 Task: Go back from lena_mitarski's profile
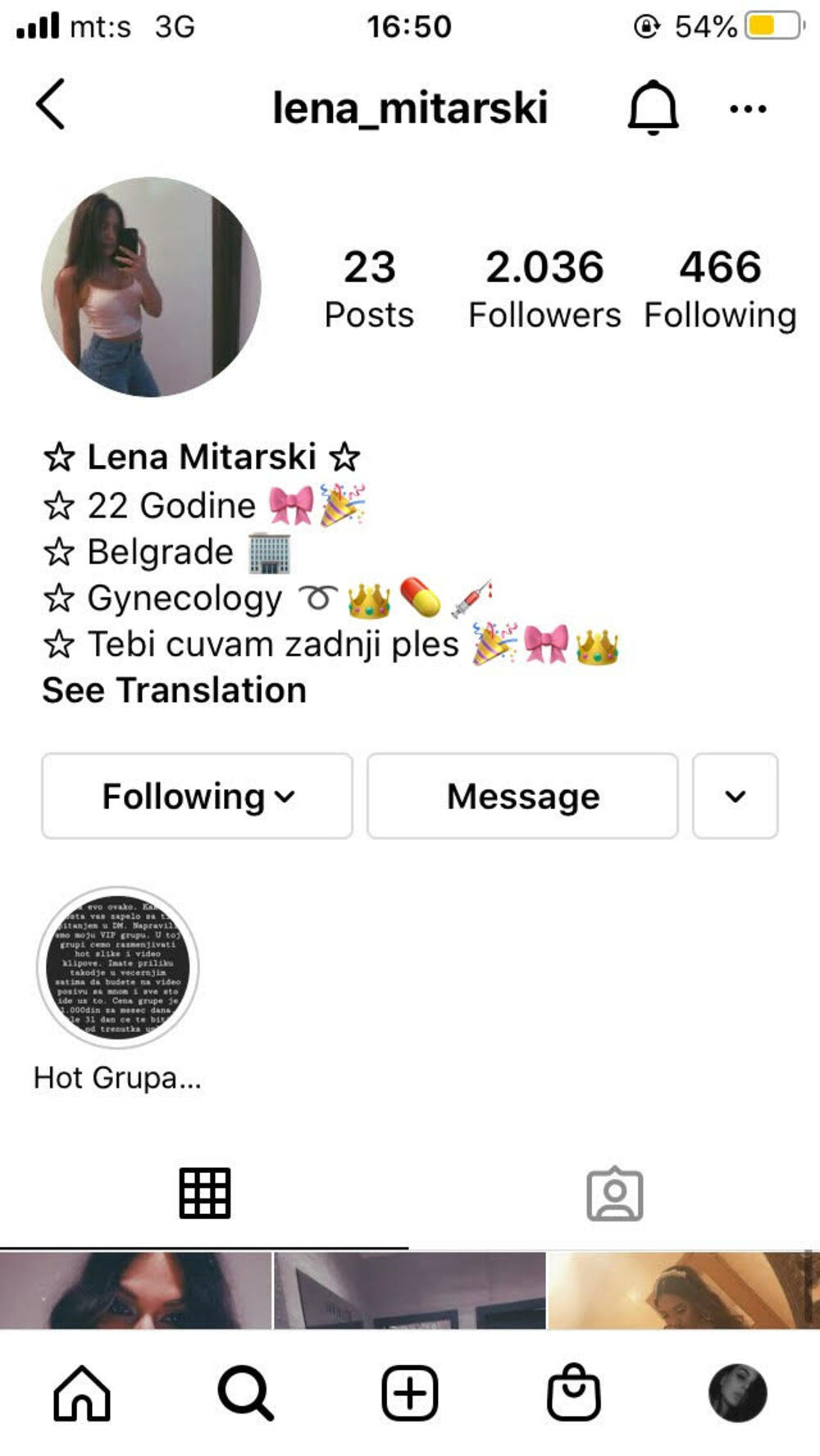(51, 105)
